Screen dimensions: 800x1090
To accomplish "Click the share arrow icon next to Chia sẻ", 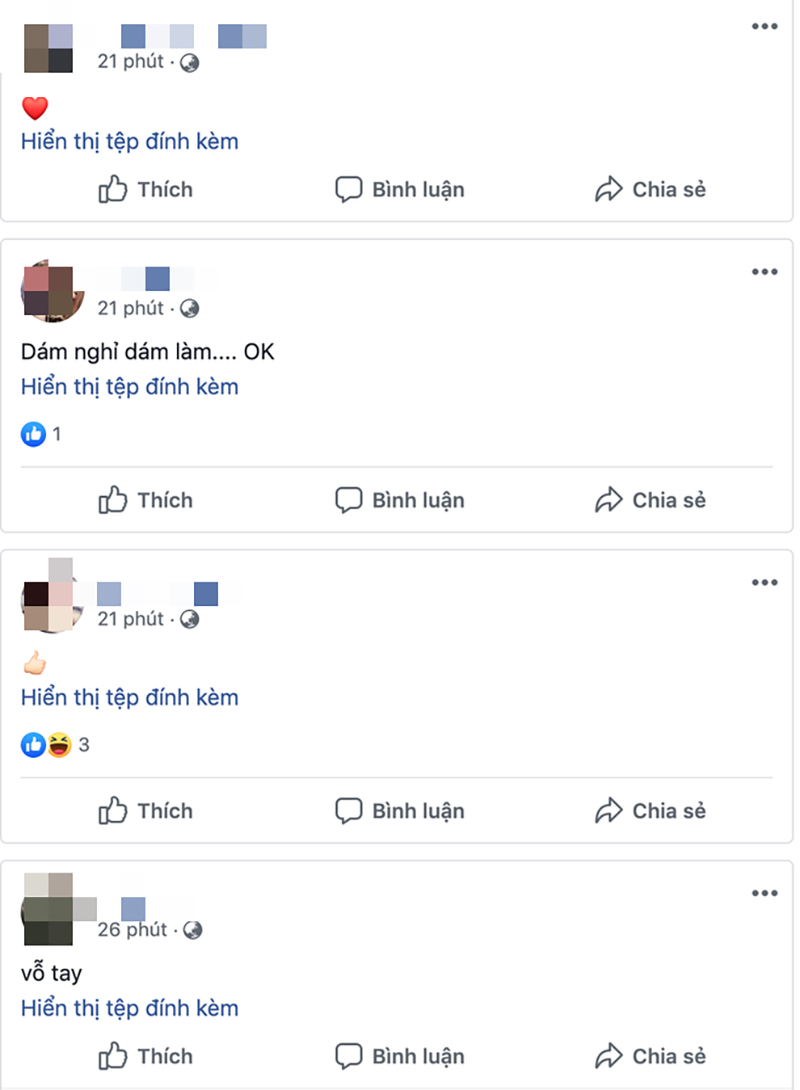I will [609, 189].
